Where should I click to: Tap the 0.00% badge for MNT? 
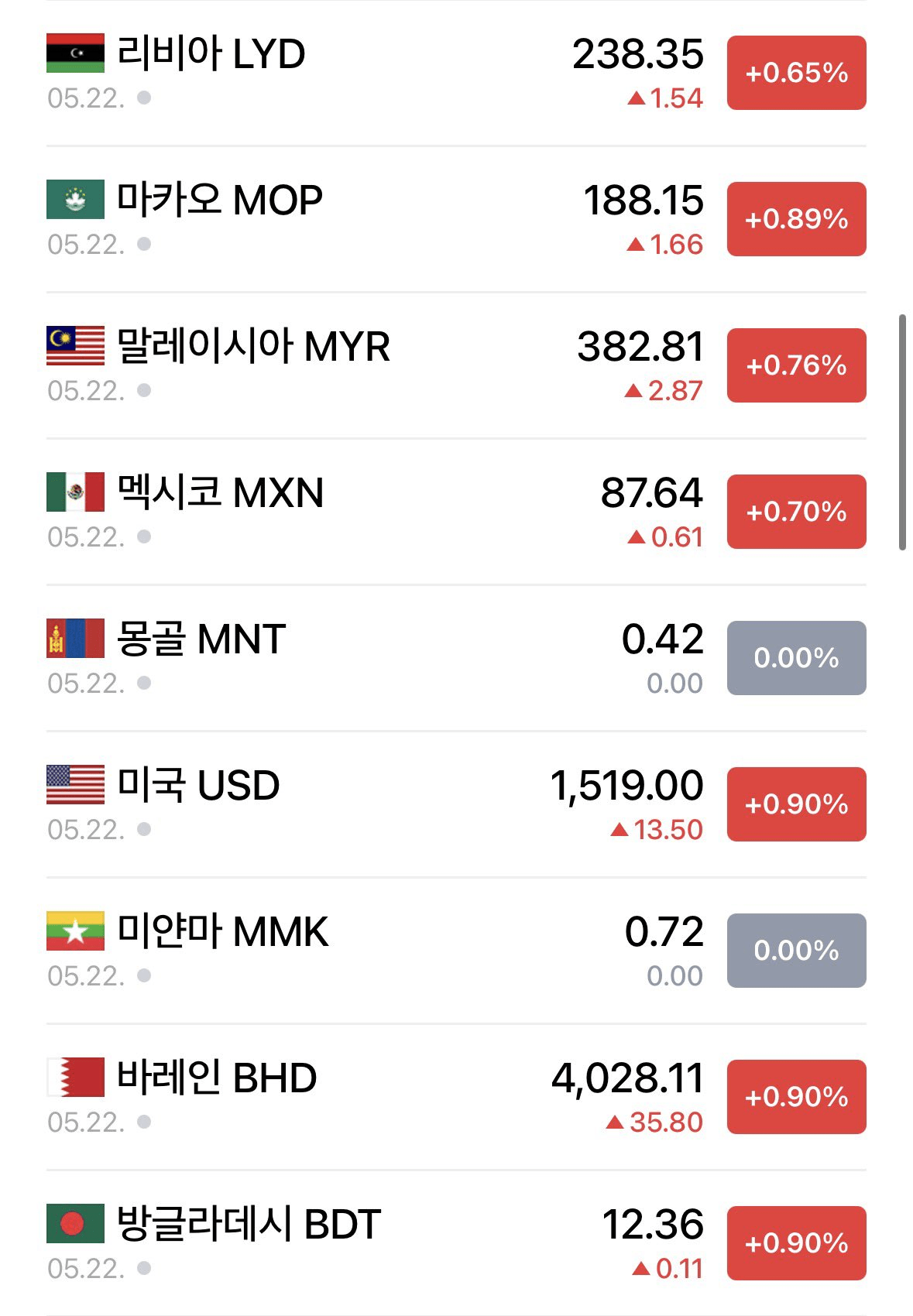[x=796, y=658]
